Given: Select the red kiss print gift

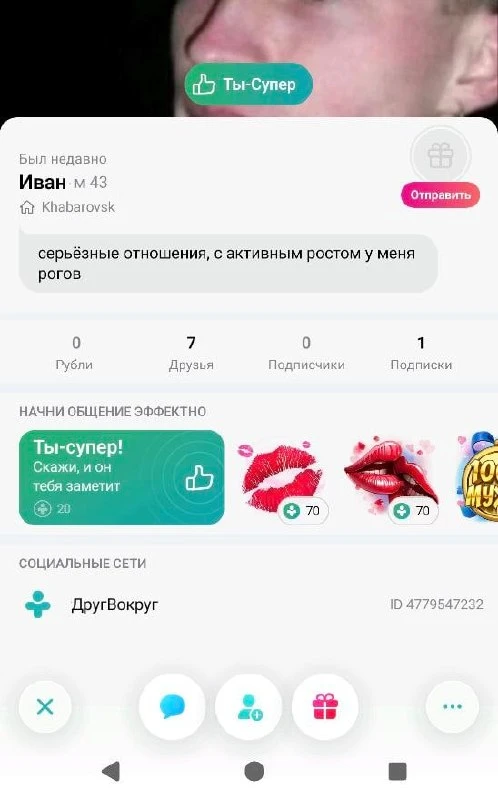Looking at the screenshot, I should coord(282,477).
